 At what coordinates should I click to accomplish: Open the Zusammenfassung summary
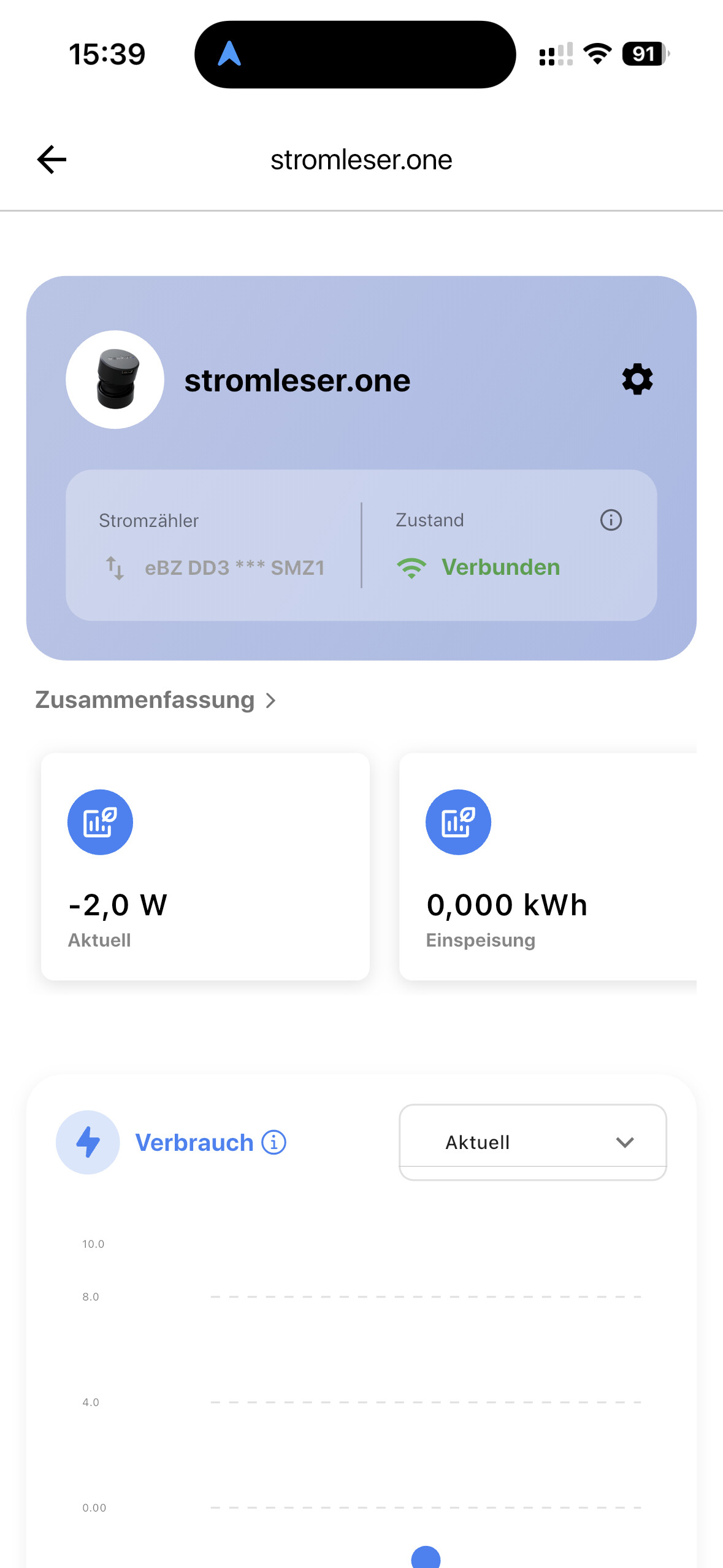pyautogui.click(x=156, y=700)
